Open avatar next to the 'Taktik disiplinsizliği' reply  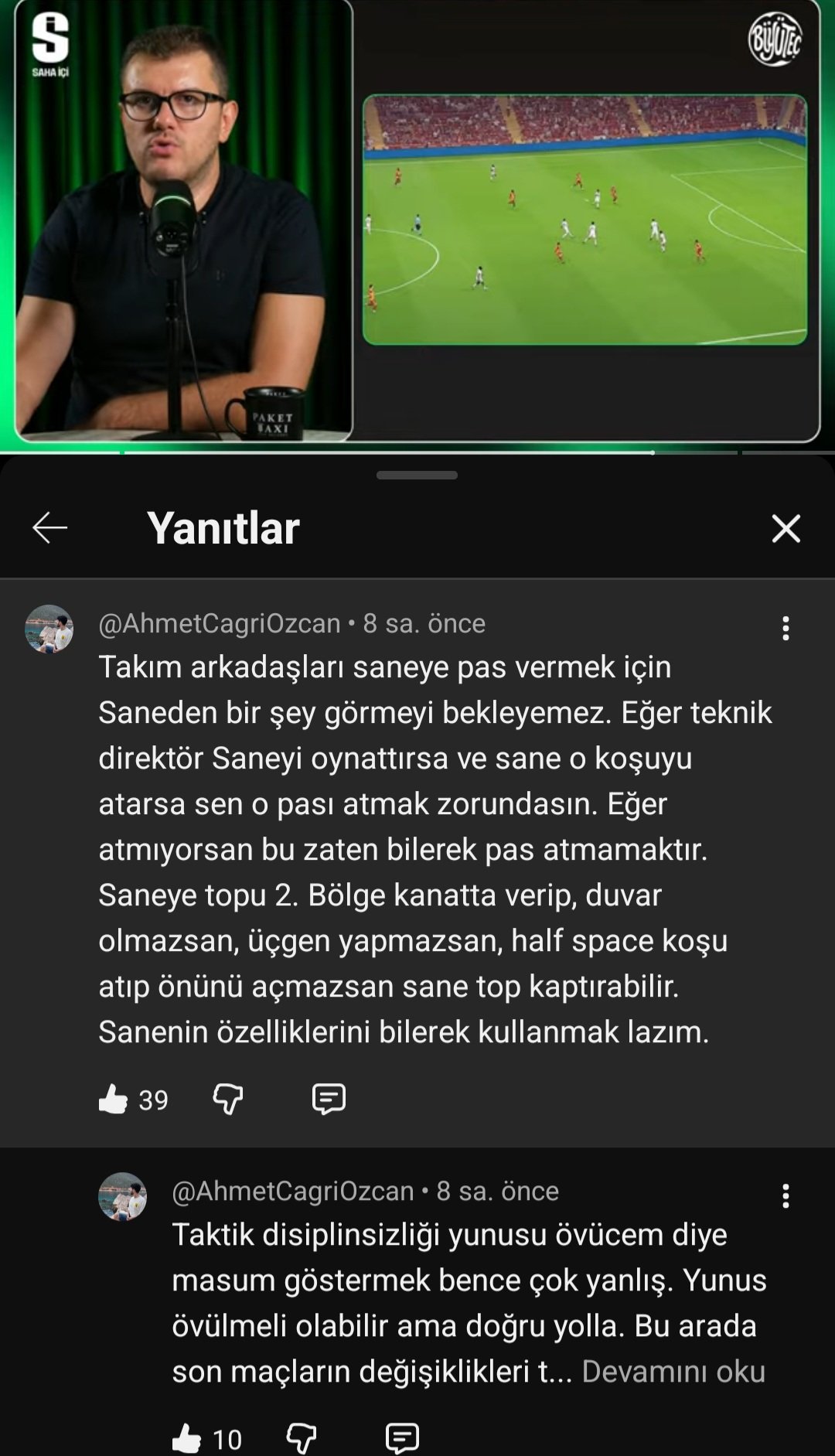click(123, 1197)
